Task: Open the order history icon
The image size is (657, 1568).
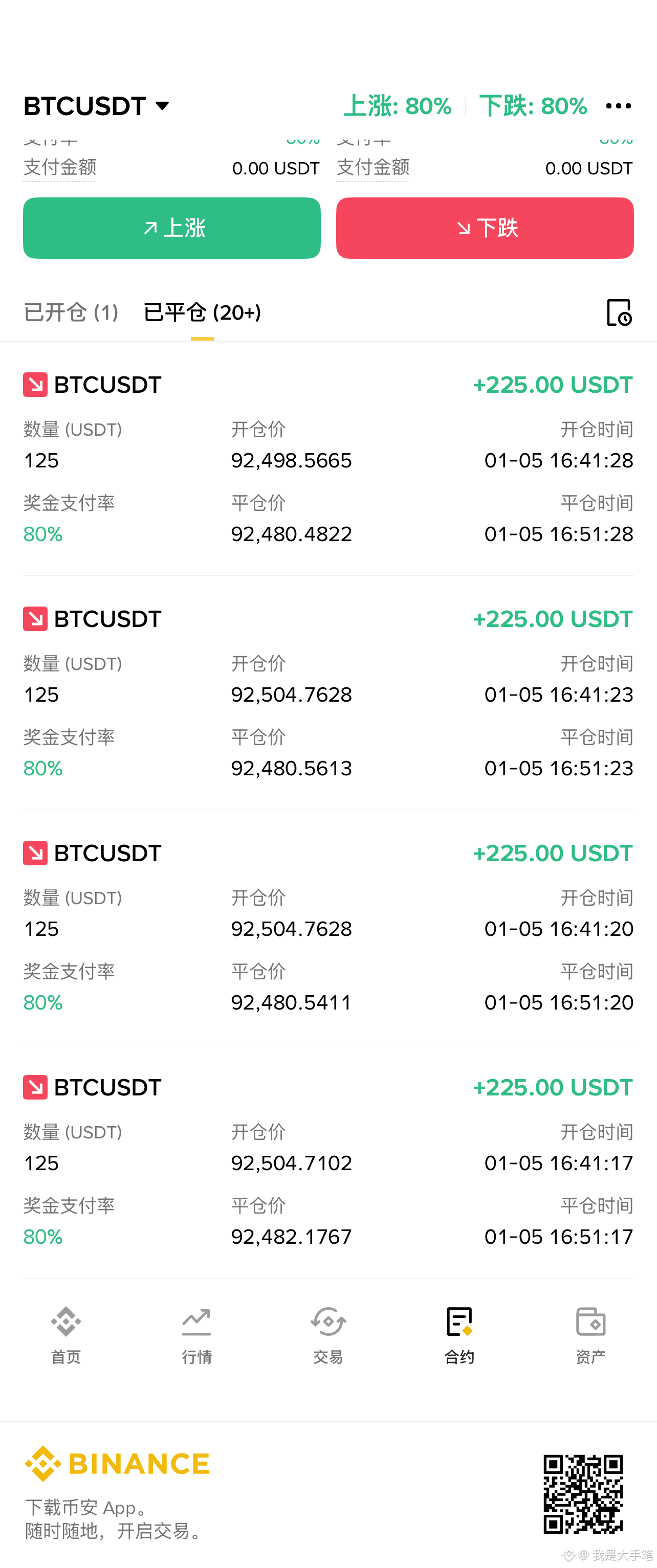Action: click(619, 312)
